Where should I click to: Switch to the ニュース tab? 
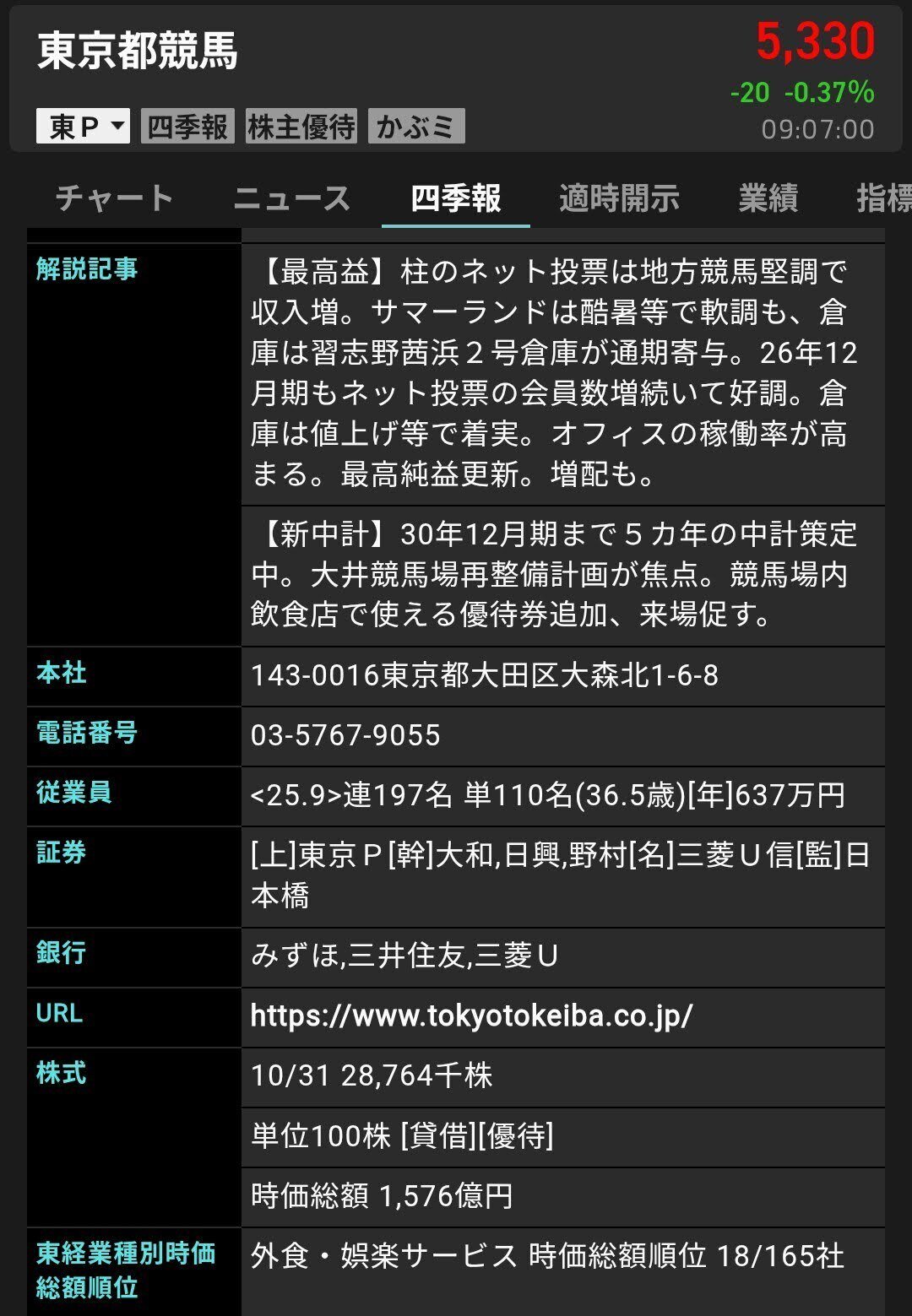click(291, 198)
